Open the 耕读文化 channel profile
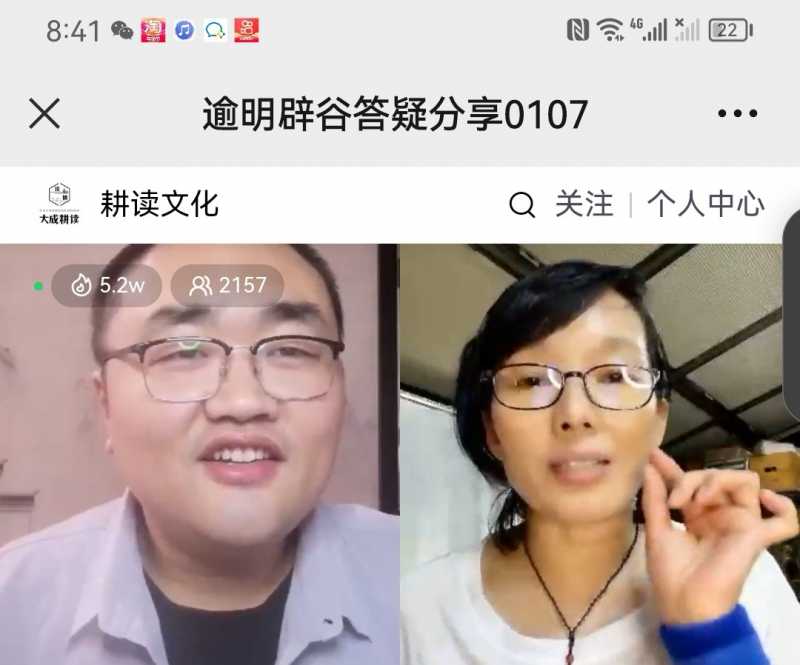 [x=158, y=204]
